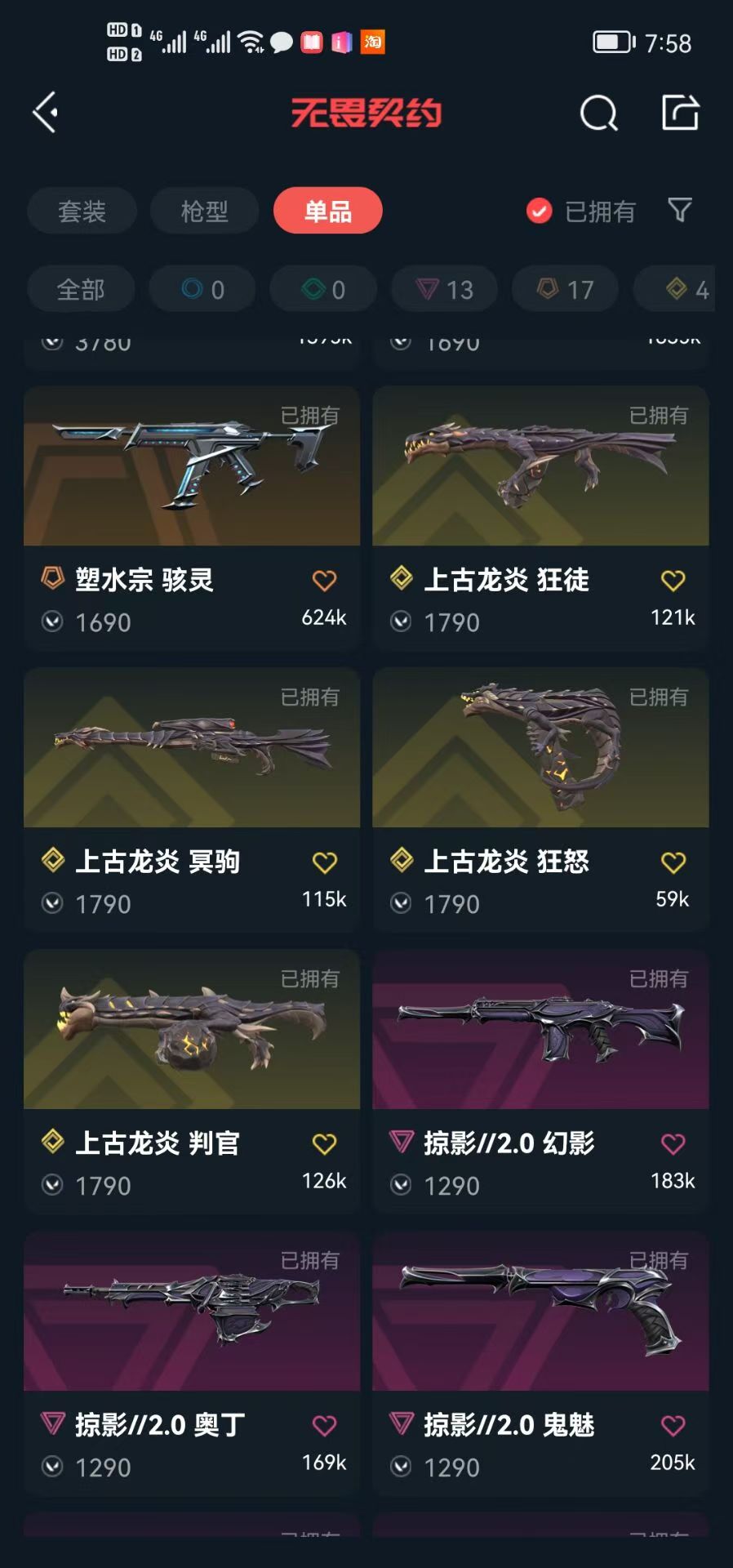Select the 全部 rarity chip
733x1568 pixels.
[x=81, y=289]
